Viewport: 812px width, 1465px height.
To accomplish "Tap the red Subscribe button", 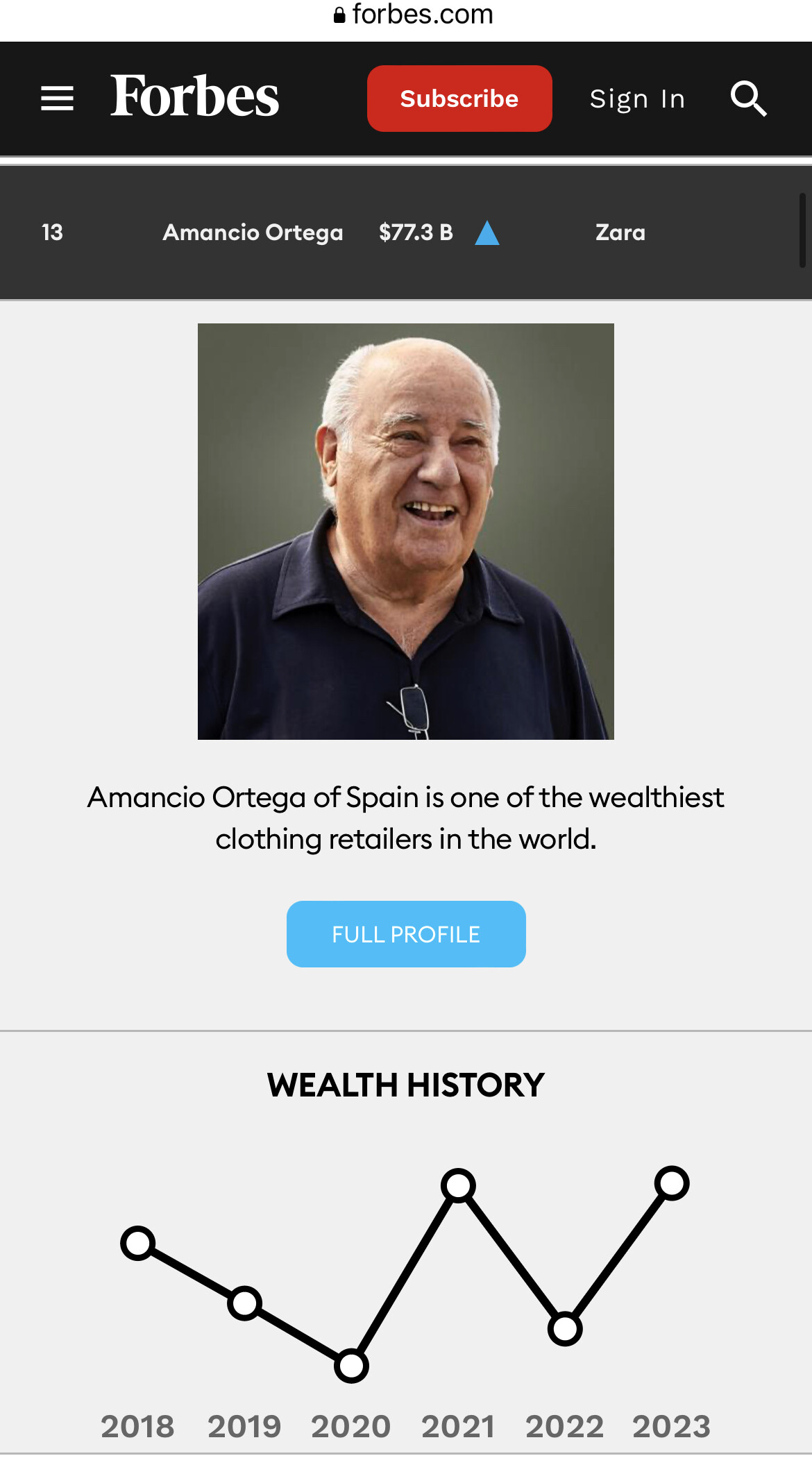I will pyautogui.click(x=459, y=99).
